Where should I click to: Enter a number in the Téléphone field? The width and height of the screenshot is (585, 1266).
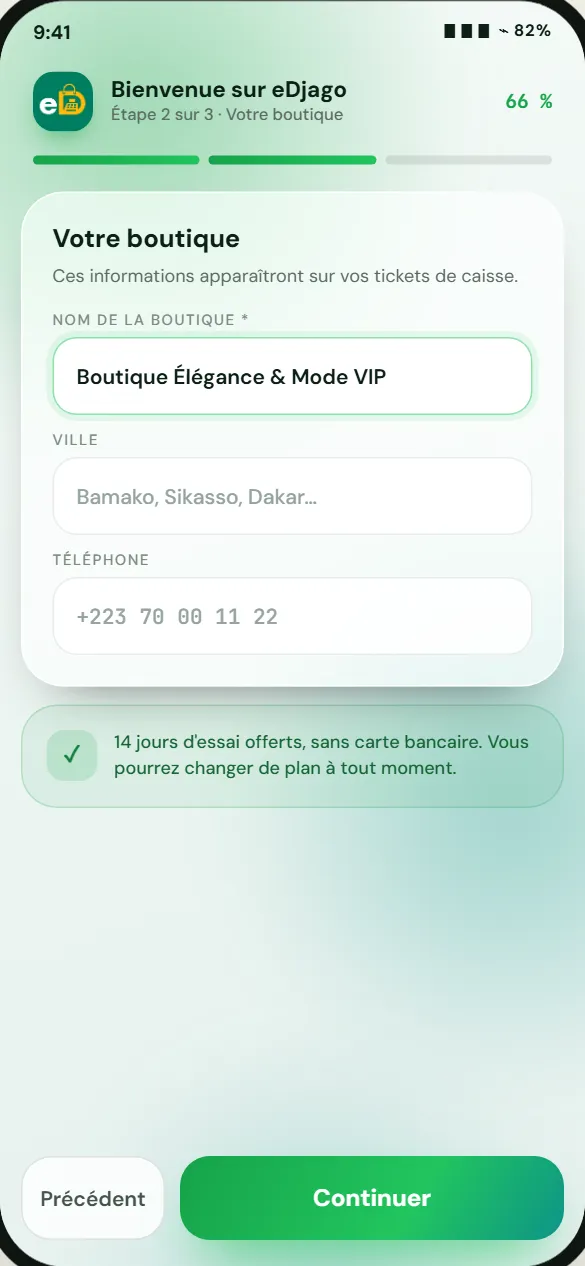(292, 616)
